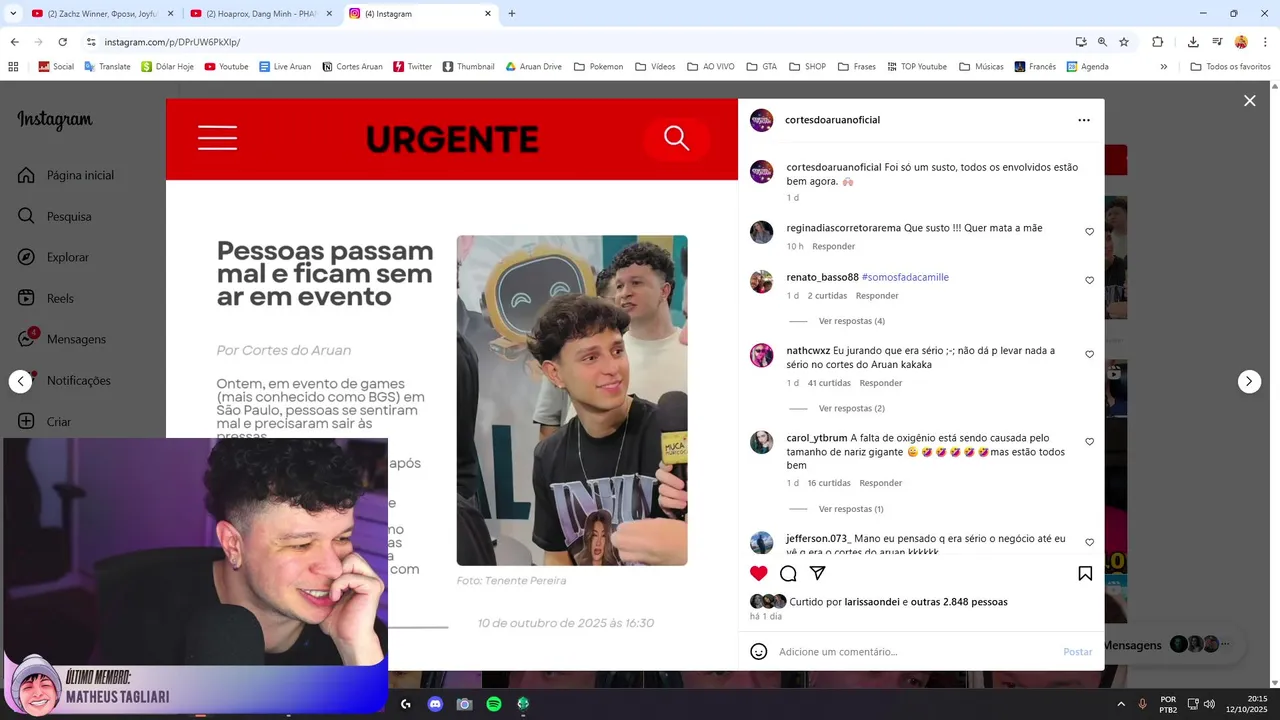Image resolution: width=1280 pixels, height=720 pixels.
Task: Open Página inicial in the sidebar
Action: coord(79,175)
